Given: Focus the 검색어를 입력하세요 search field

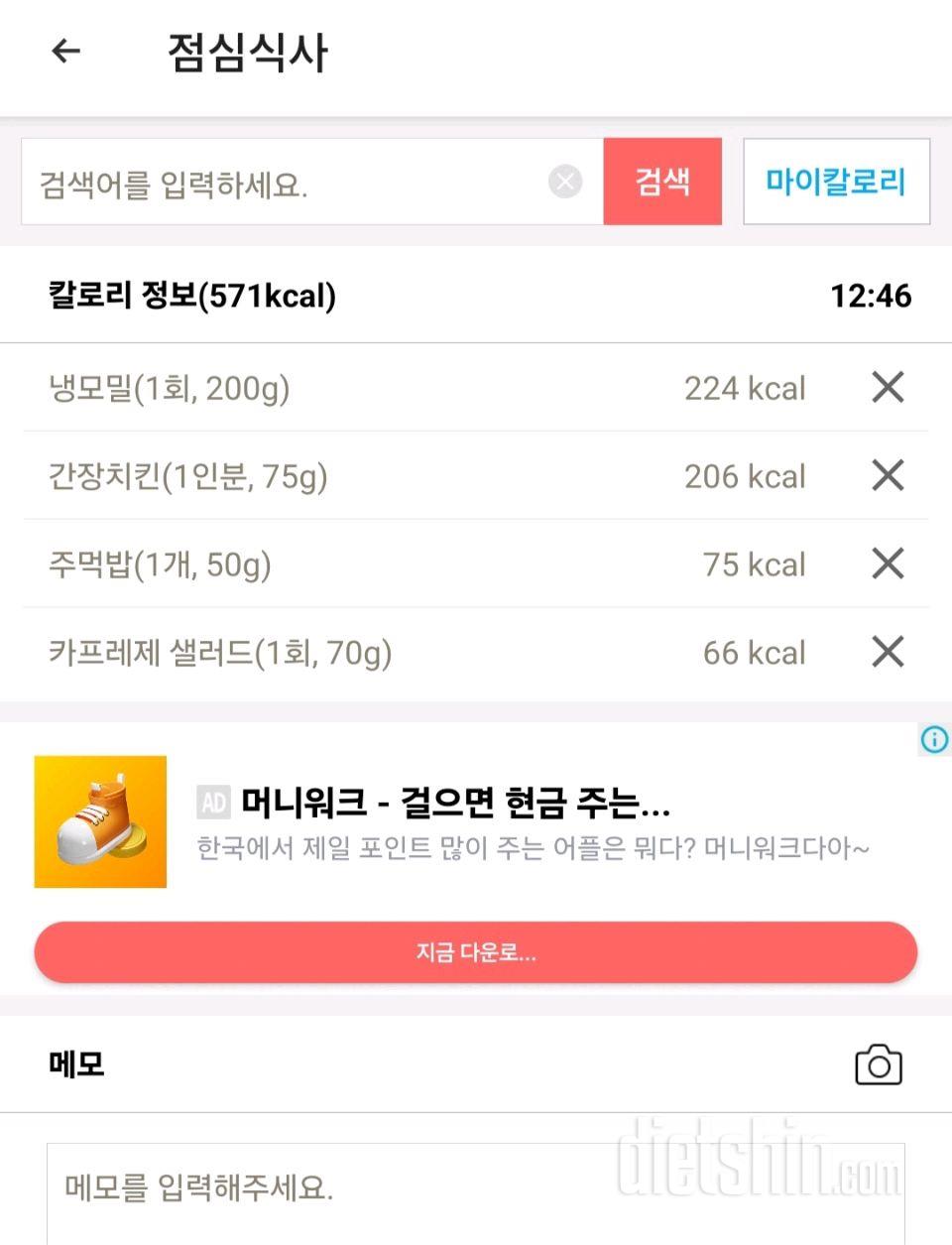Looking at the screenshot, I should pyautogui.click(x=288, y=183).
